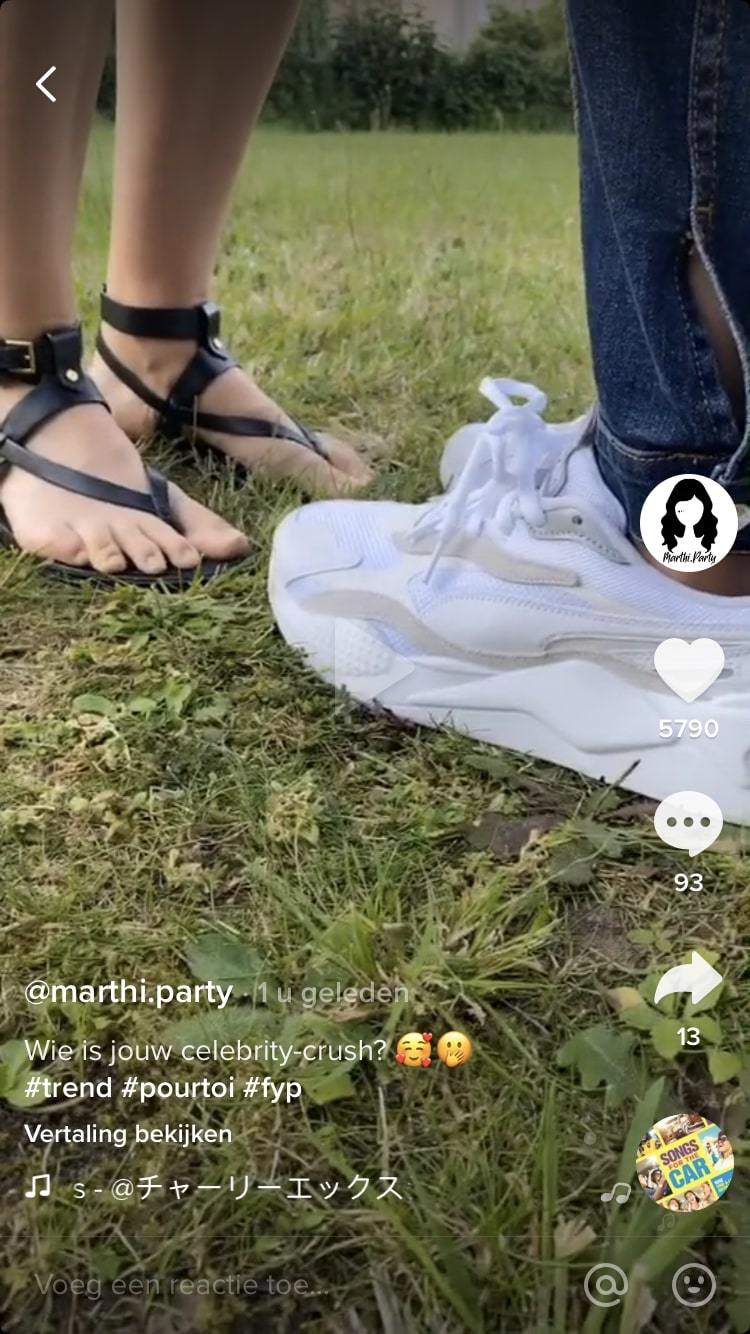Open the #fyp hashtag
Viewport: 750px width, 1334px height.
click(272, 1088)
